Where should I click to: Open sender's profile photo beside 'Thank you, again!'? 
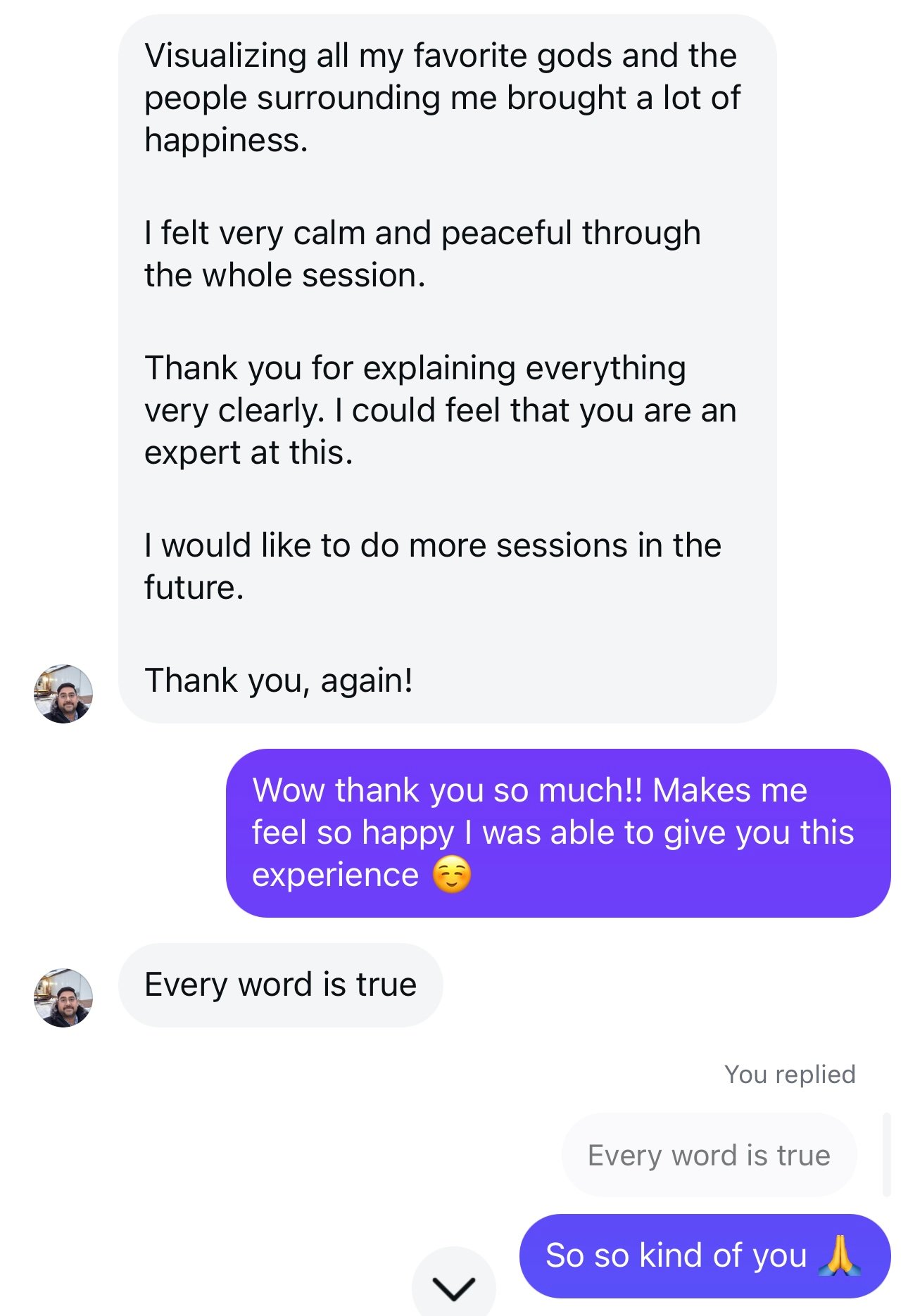click(63, 694)
